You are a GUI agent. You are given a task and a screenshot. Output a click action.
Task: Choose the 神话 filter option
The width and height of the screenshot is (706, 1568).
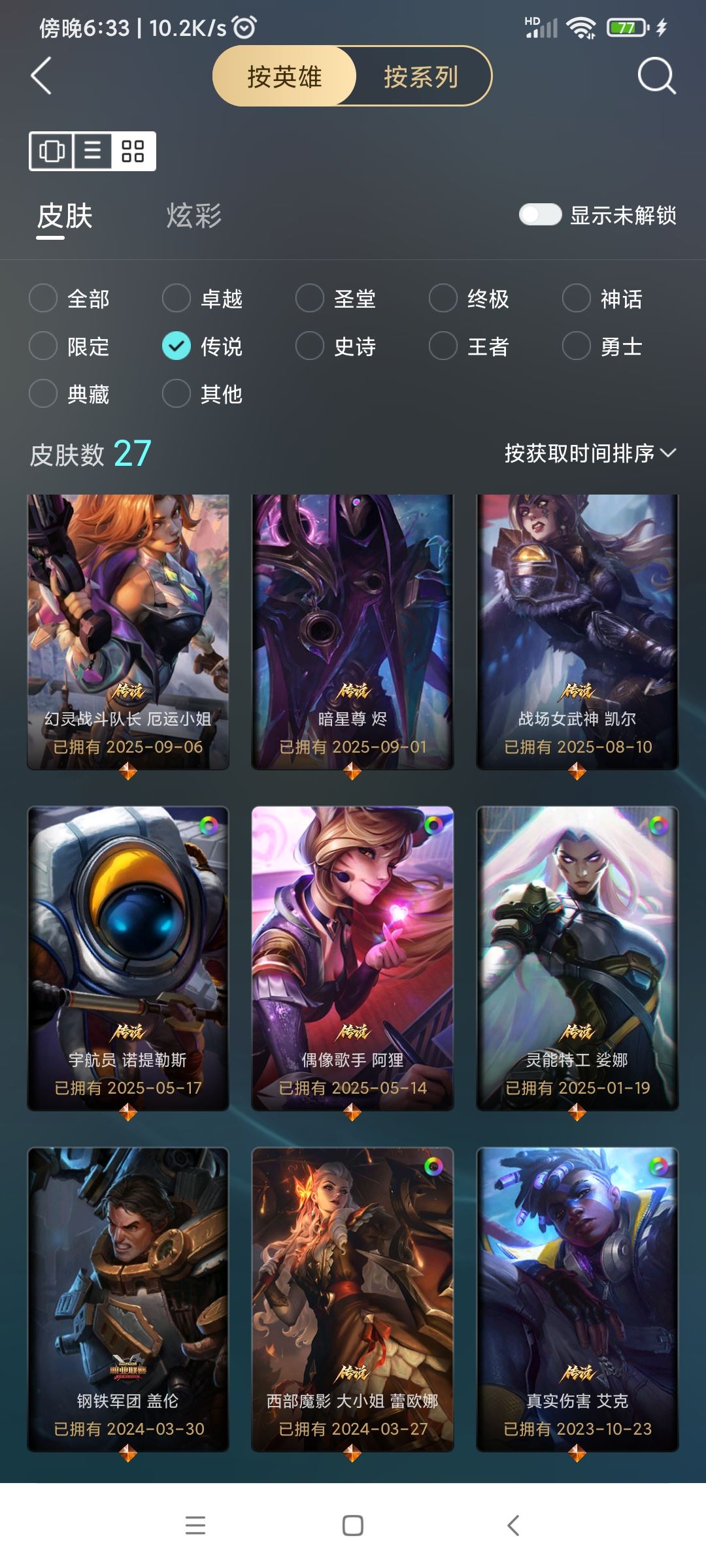click(577, 299)
